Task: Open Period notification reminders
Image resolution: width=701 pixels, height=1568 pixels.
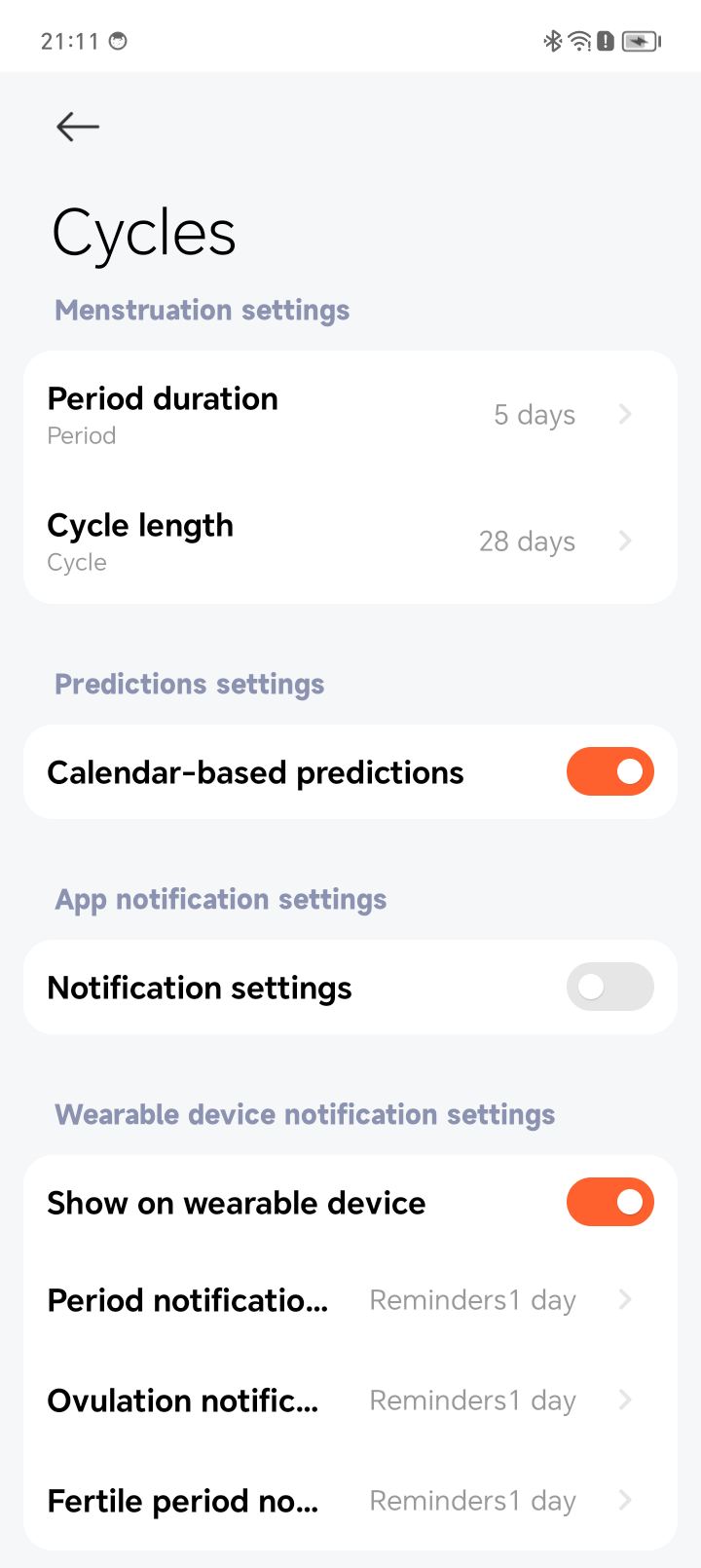Action: (350, 1301)
